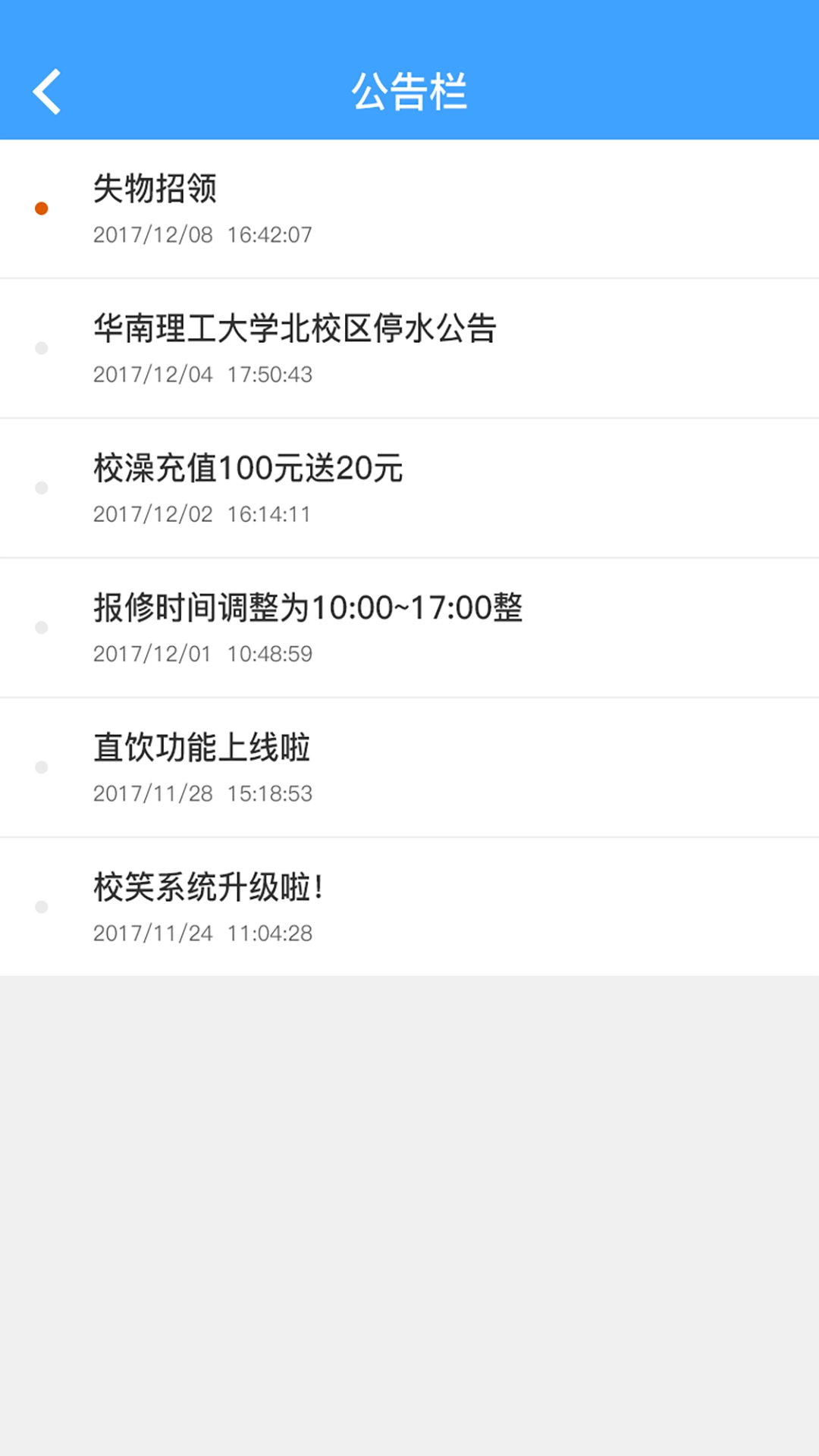Click the gray dot next to 校澡充值100元送20元
Viewport: 819px width, 1456px height.
pyautogui.click(x=40, y=486)
